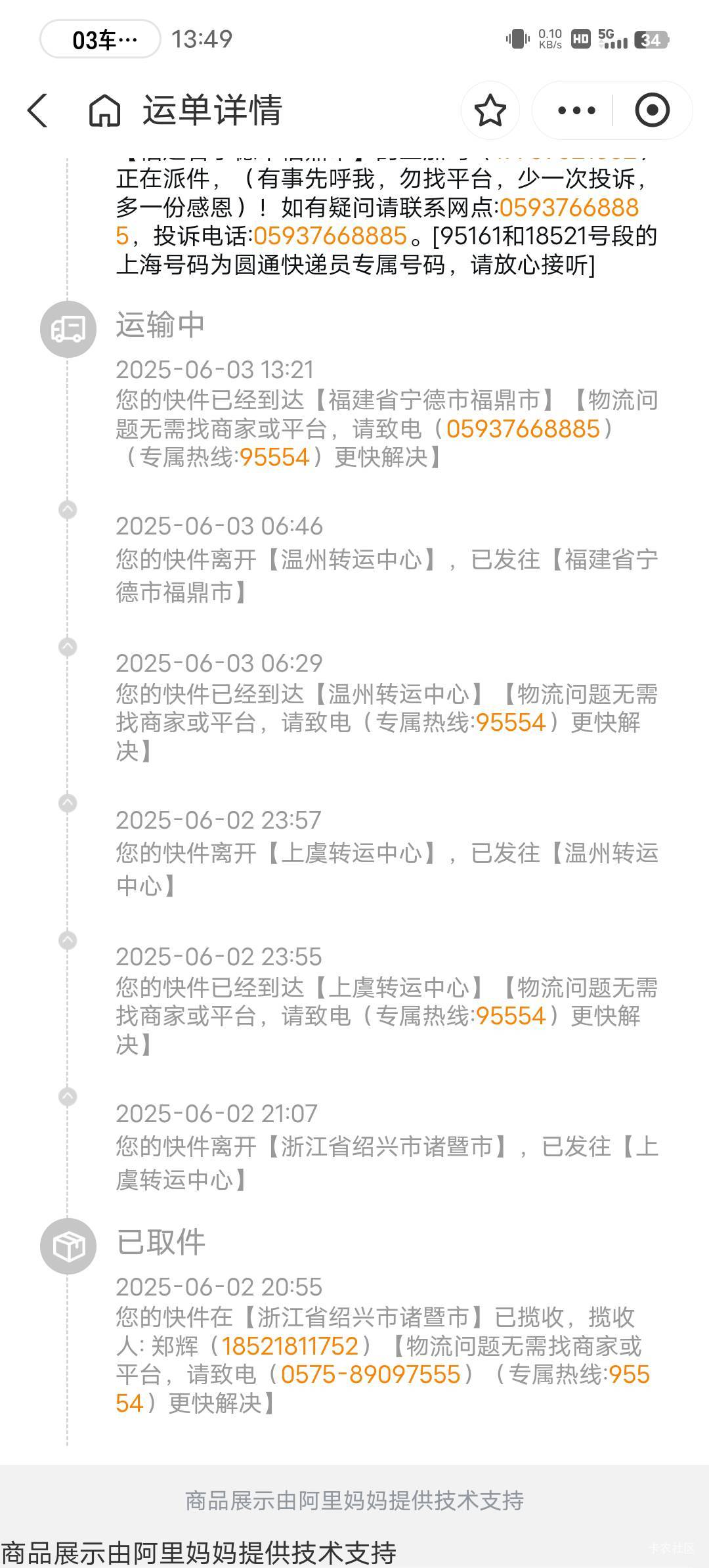Call hotline 95554 in the 13:21 entry
This screenshot has width=709, height=1568.
point(274,457)
